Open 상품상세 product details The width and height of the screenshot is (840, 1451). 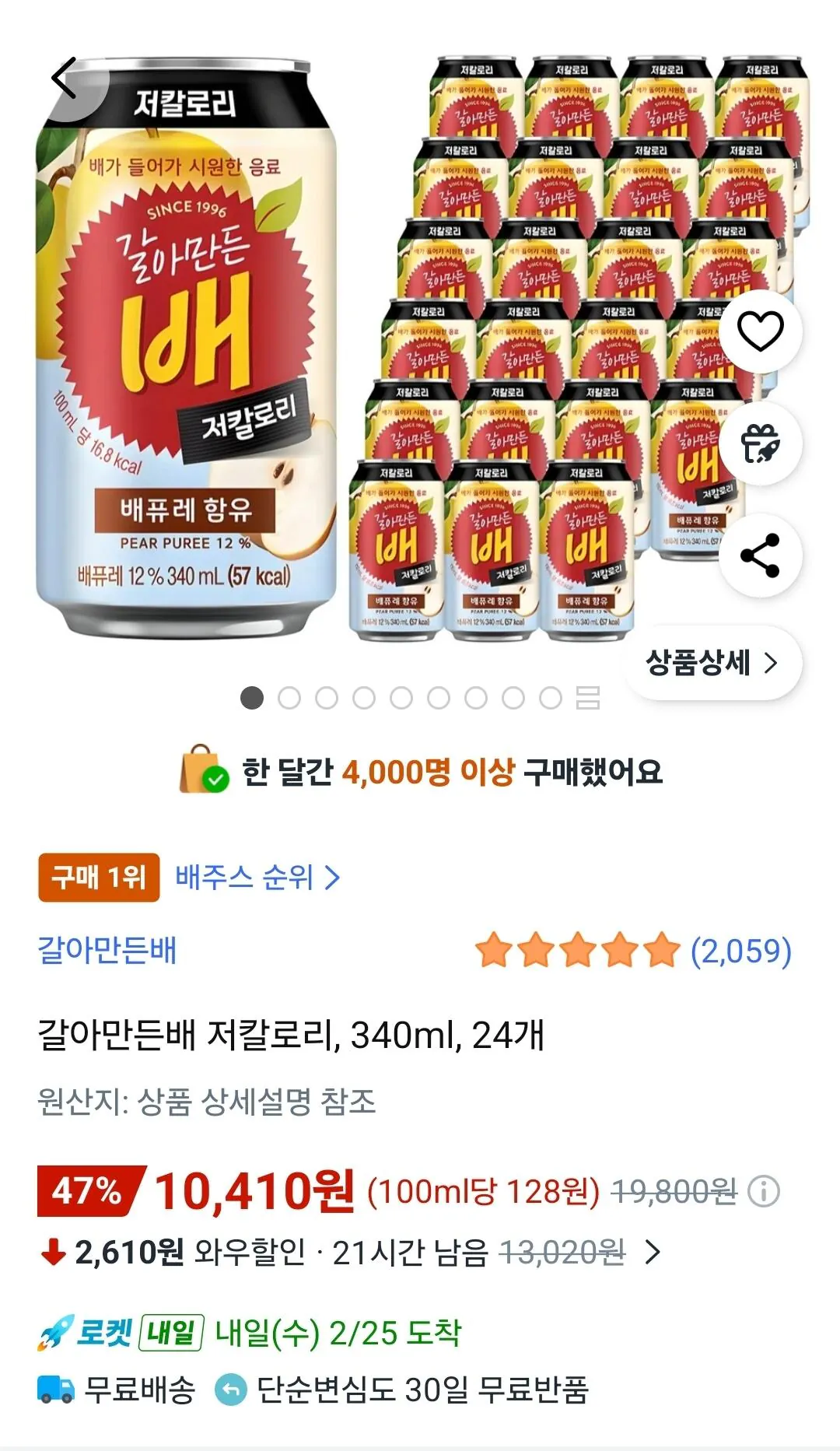click(712, 664)
